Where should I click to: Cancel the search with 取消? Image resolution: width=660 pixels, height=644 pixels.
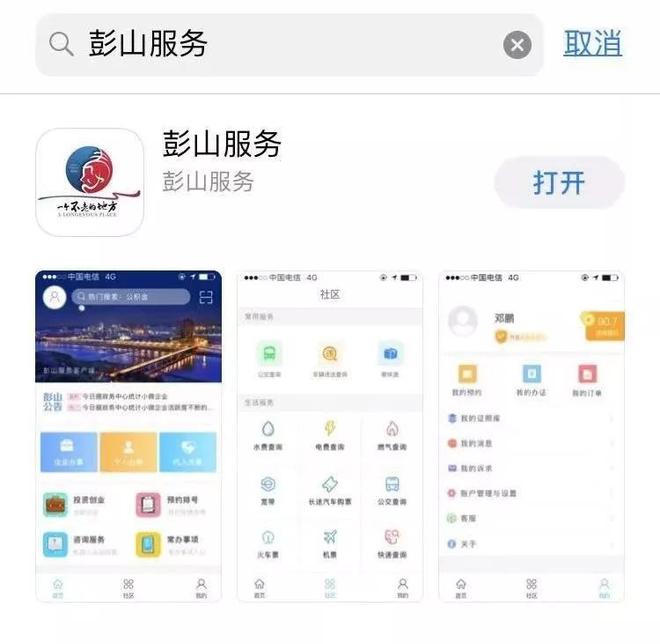592,44
